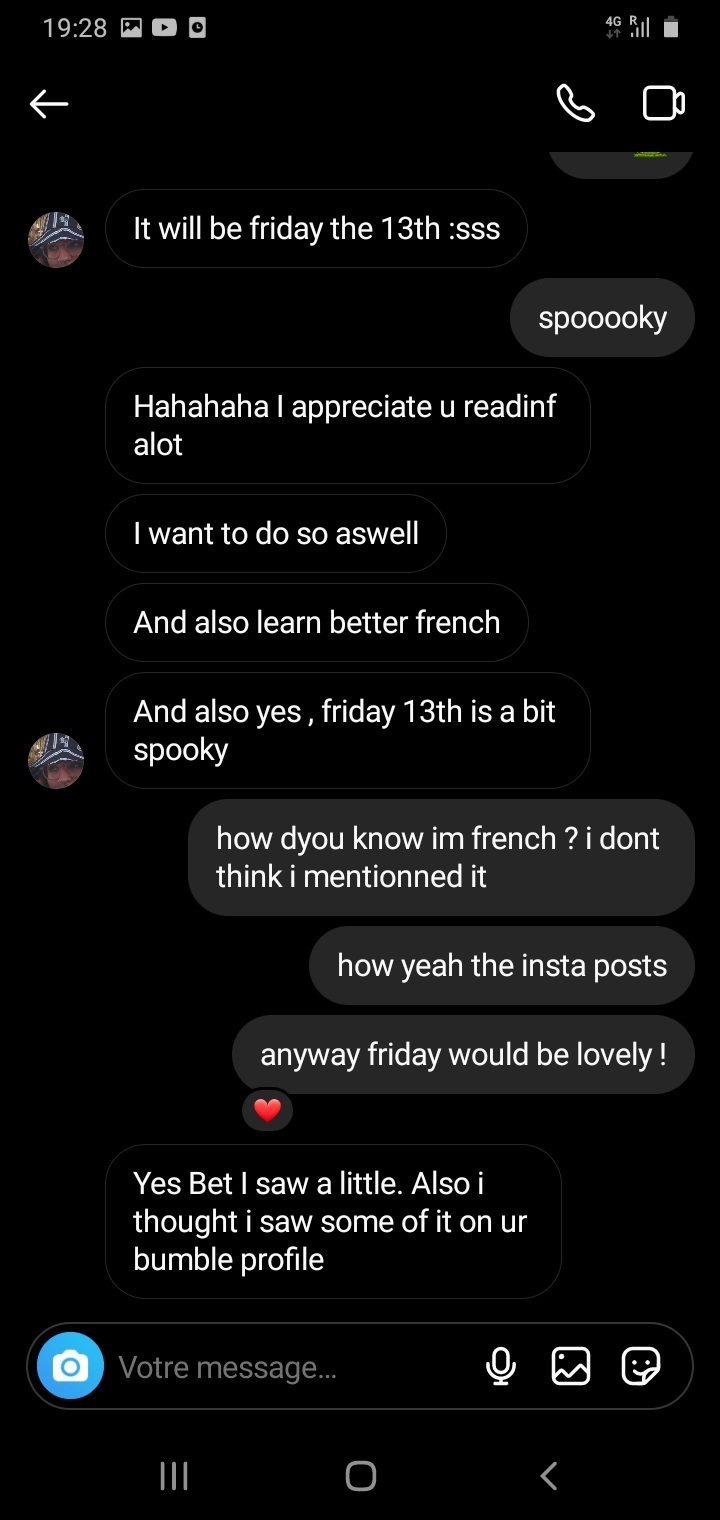Open the sticker picker
This screenshot has width=720, height=1520.
point(640,1366)
